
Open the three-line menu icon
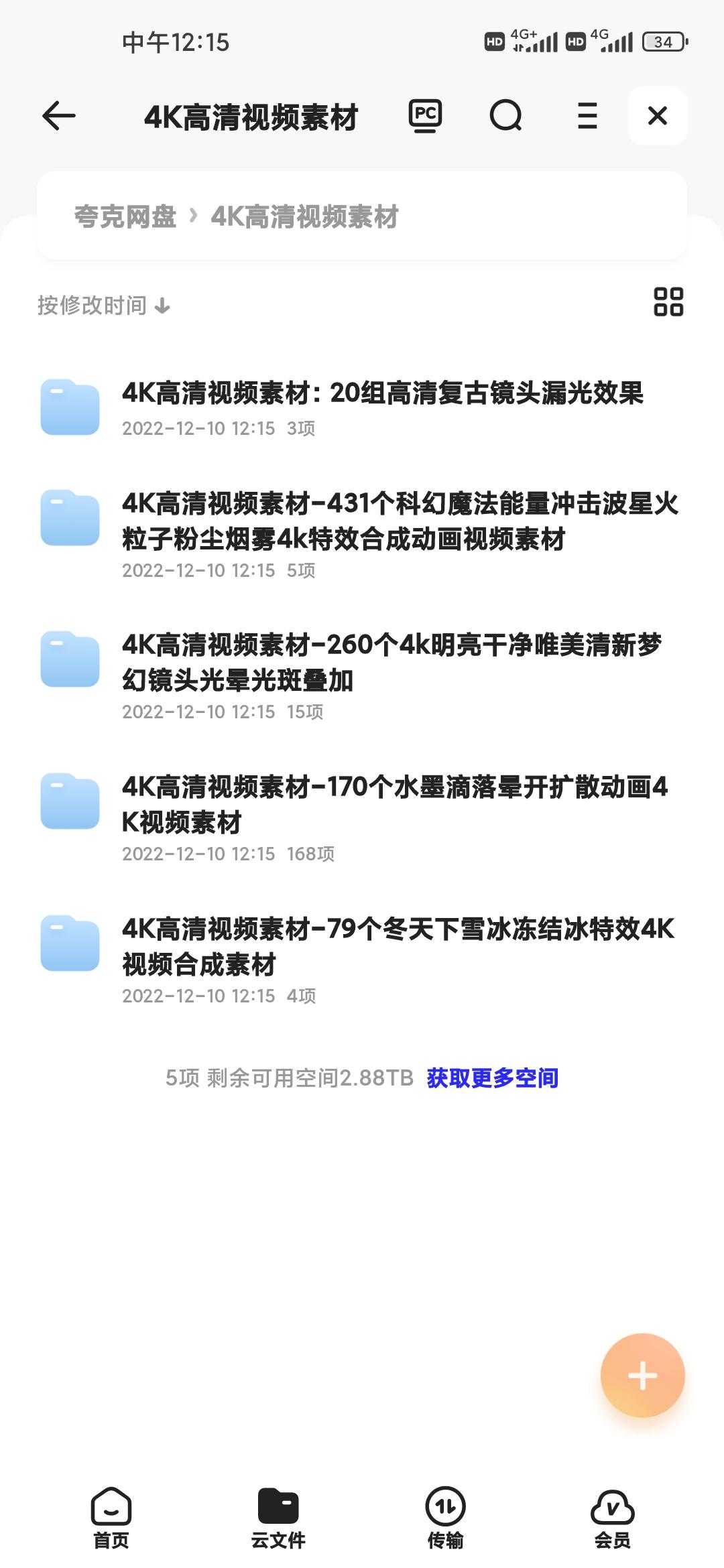(587, 116)
